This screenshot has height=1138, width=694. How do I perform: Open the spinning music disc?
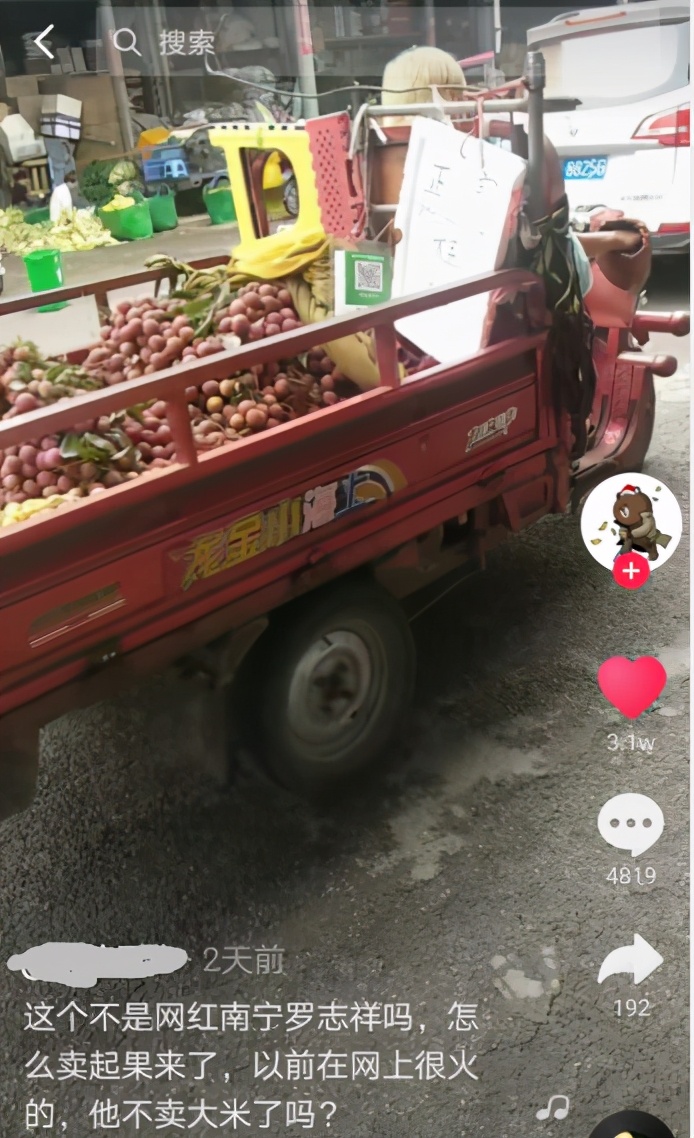click(632, 1126)
